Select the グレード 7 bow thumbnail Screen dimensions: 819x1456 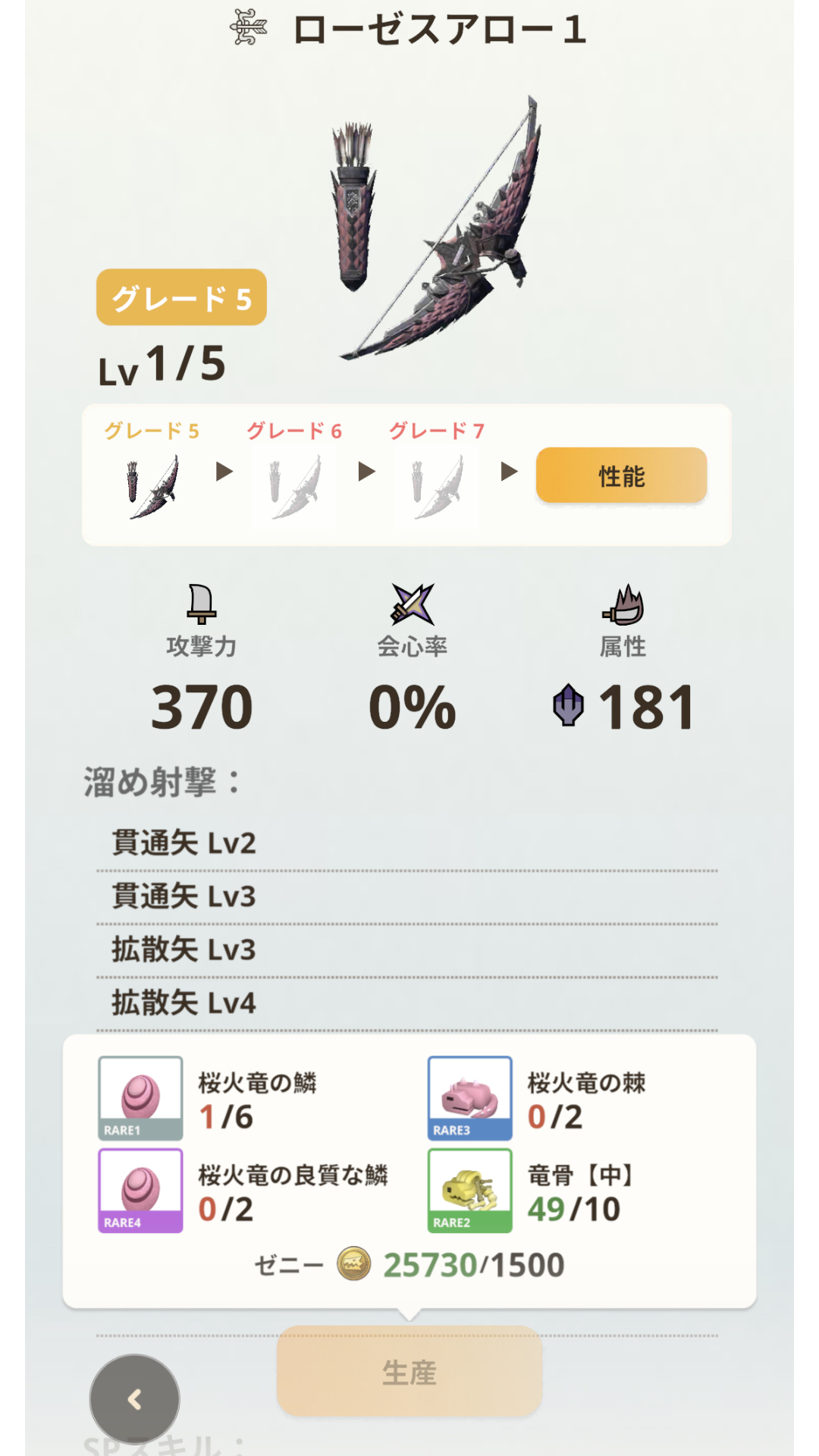click(437, 486)
